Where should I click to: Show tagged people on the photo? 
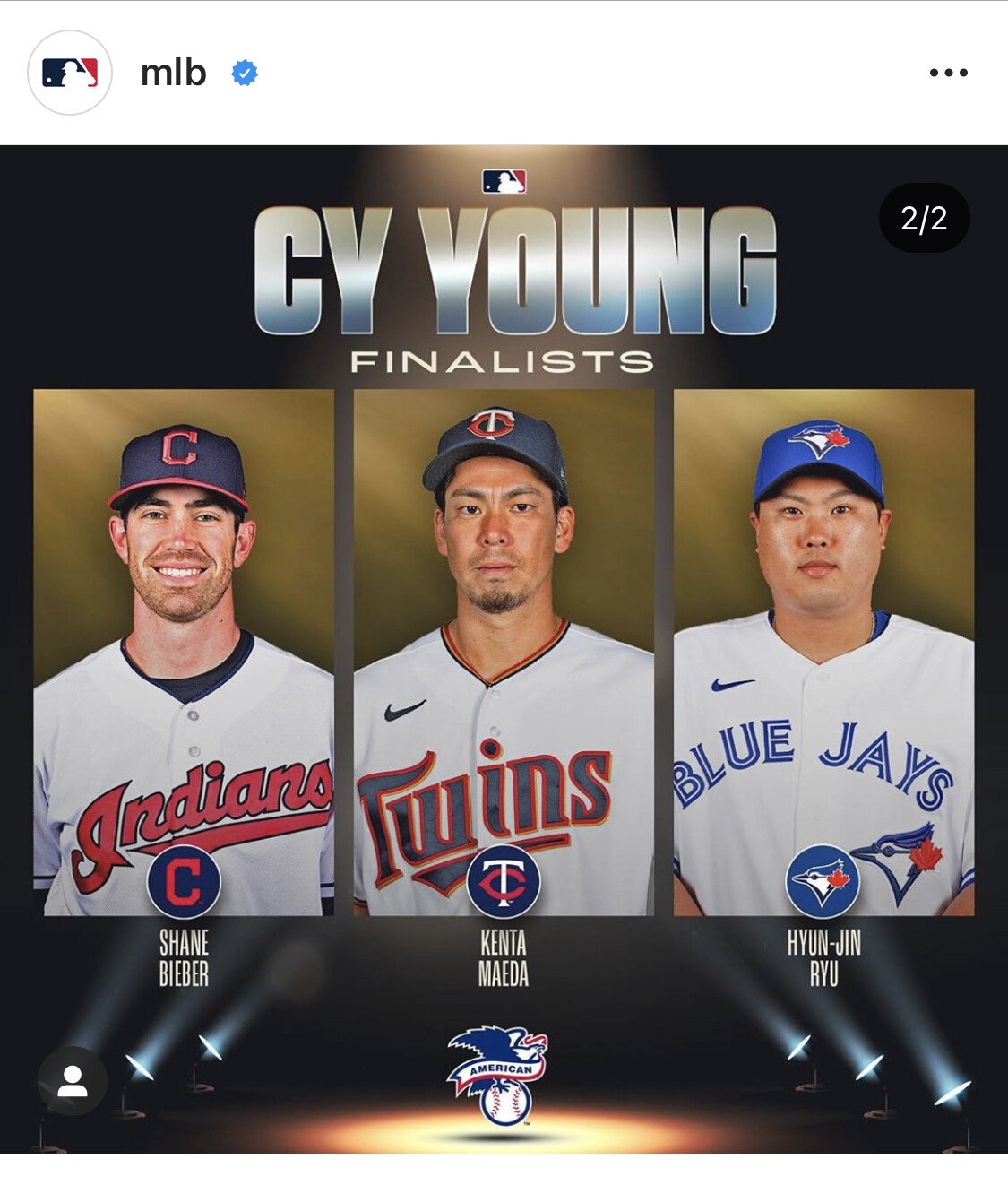click(73, 1081)
